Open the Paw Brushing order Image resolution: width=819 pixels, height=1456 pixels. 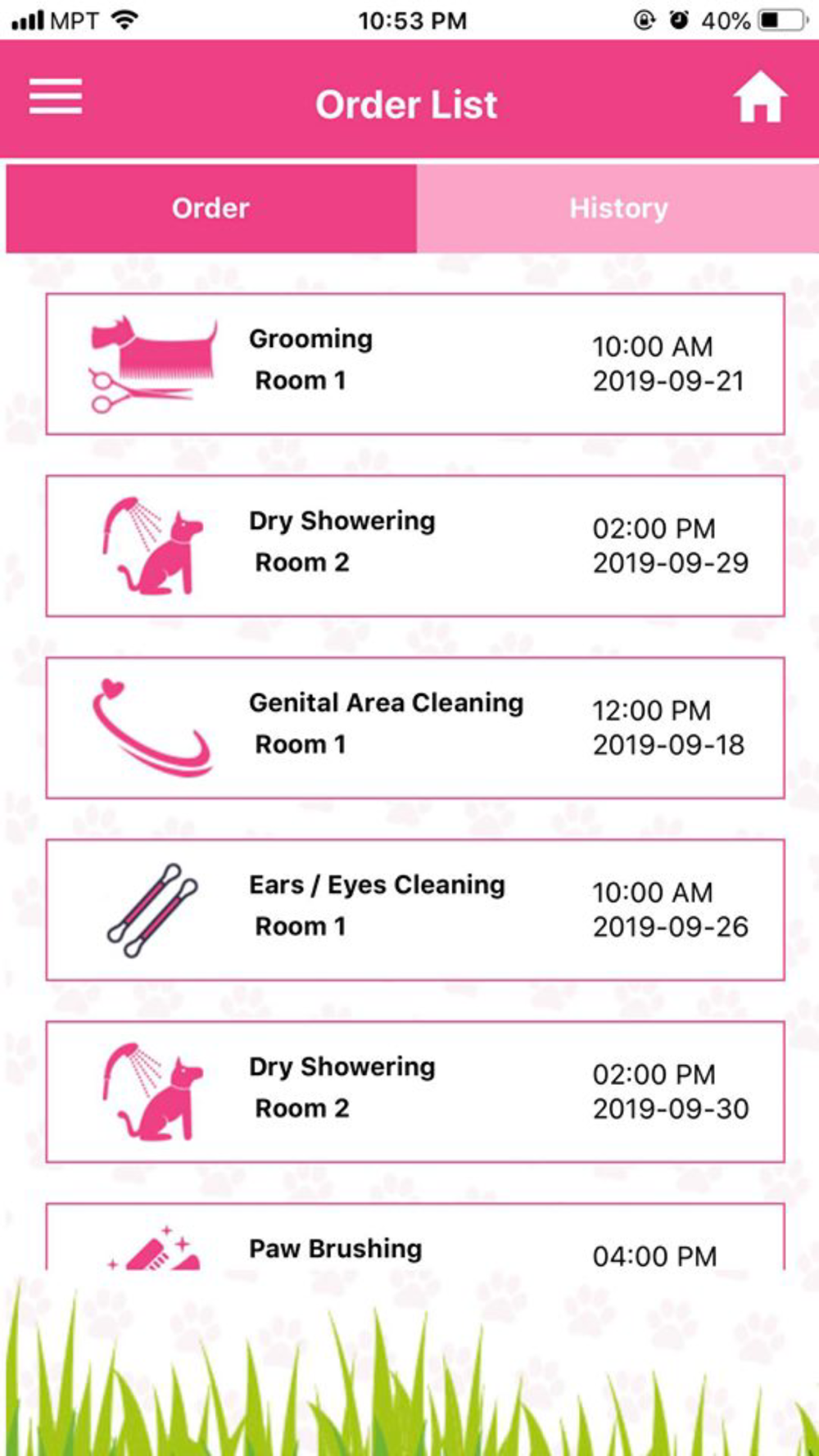[415, 1237]
